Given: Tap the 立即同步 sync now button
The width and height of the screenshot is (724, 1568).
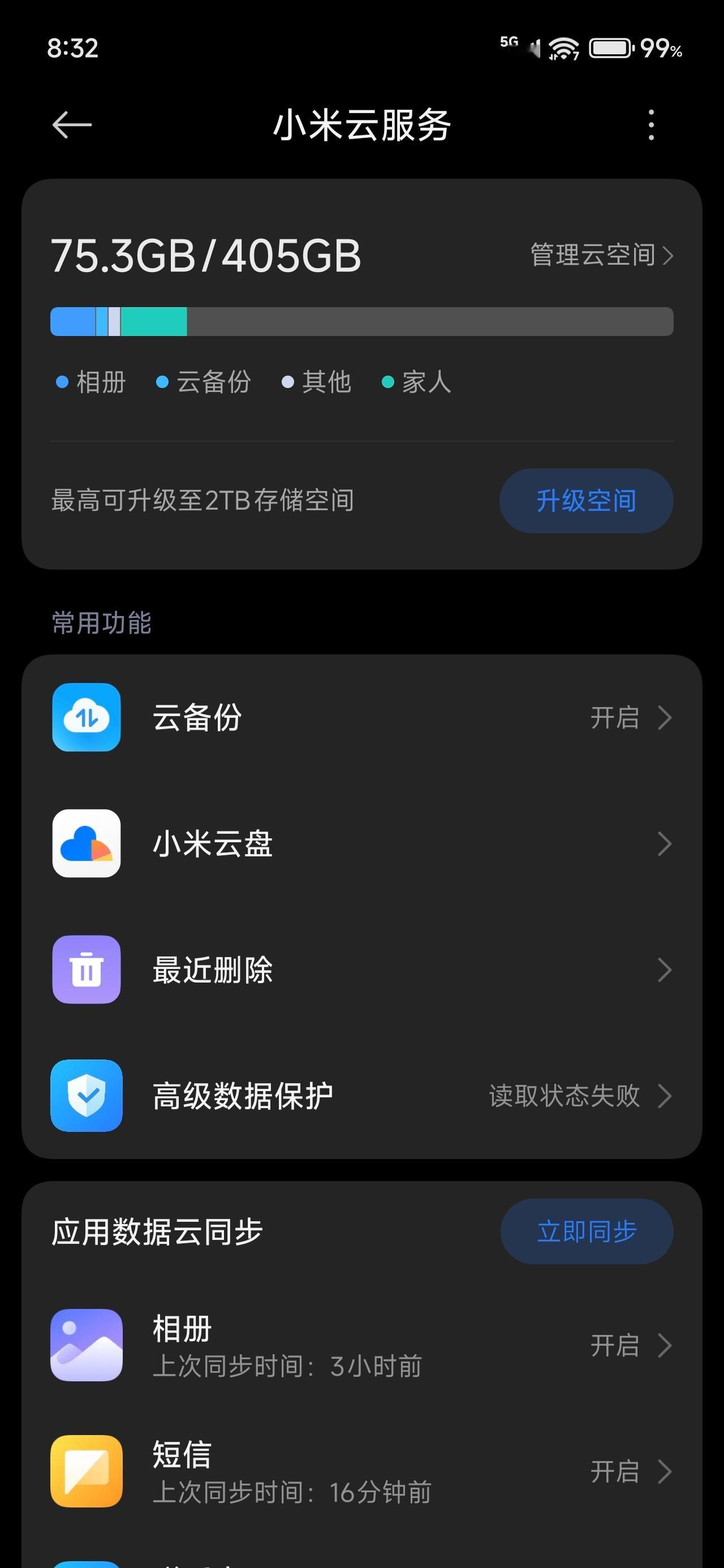Looking at the screenshot, I should click(x=587, y=1231).
